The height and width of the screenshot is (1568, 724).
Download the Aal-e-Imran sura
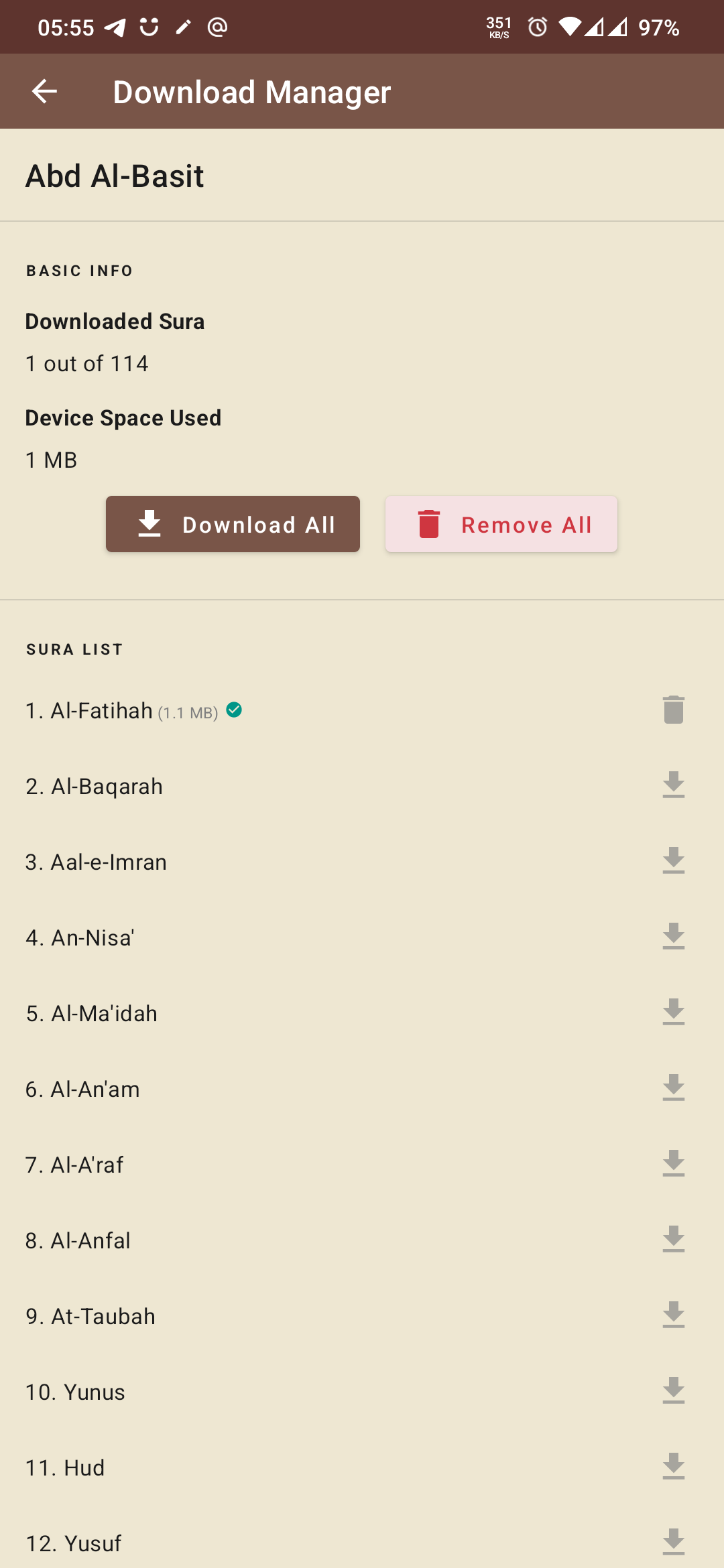(673, 861)
